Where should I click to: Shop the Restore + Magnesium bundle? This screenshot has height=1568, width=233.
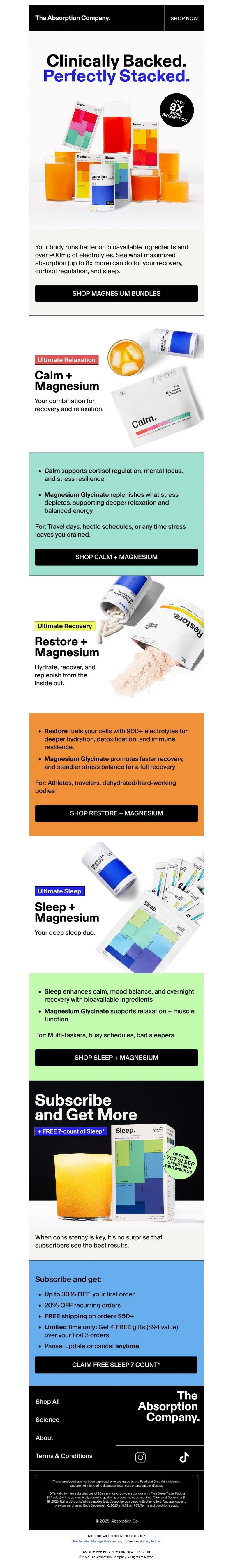point(116,813)
